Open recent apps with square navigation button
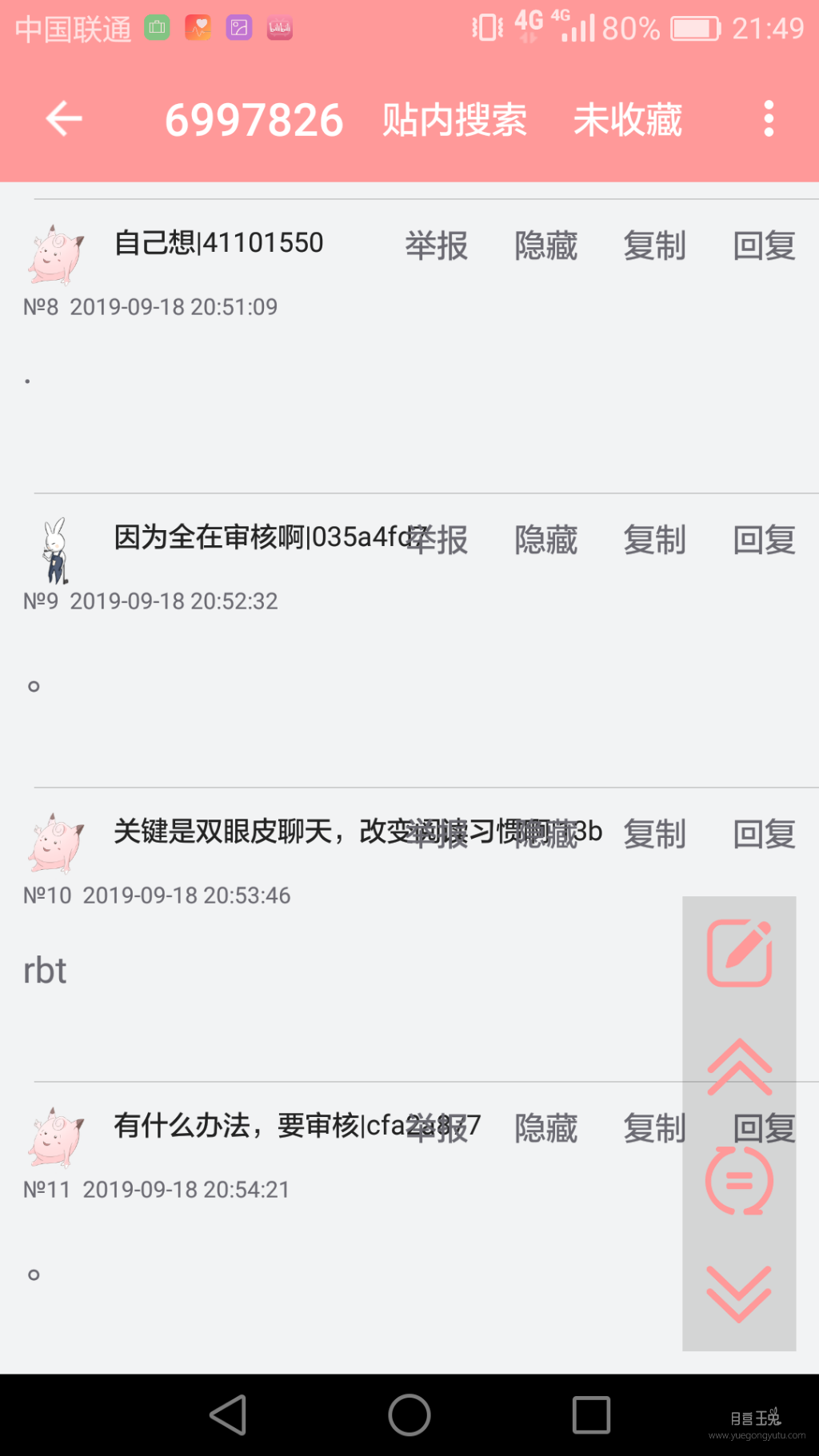The height and width of the screenshot is (1456, 819). pos(591,1412)
